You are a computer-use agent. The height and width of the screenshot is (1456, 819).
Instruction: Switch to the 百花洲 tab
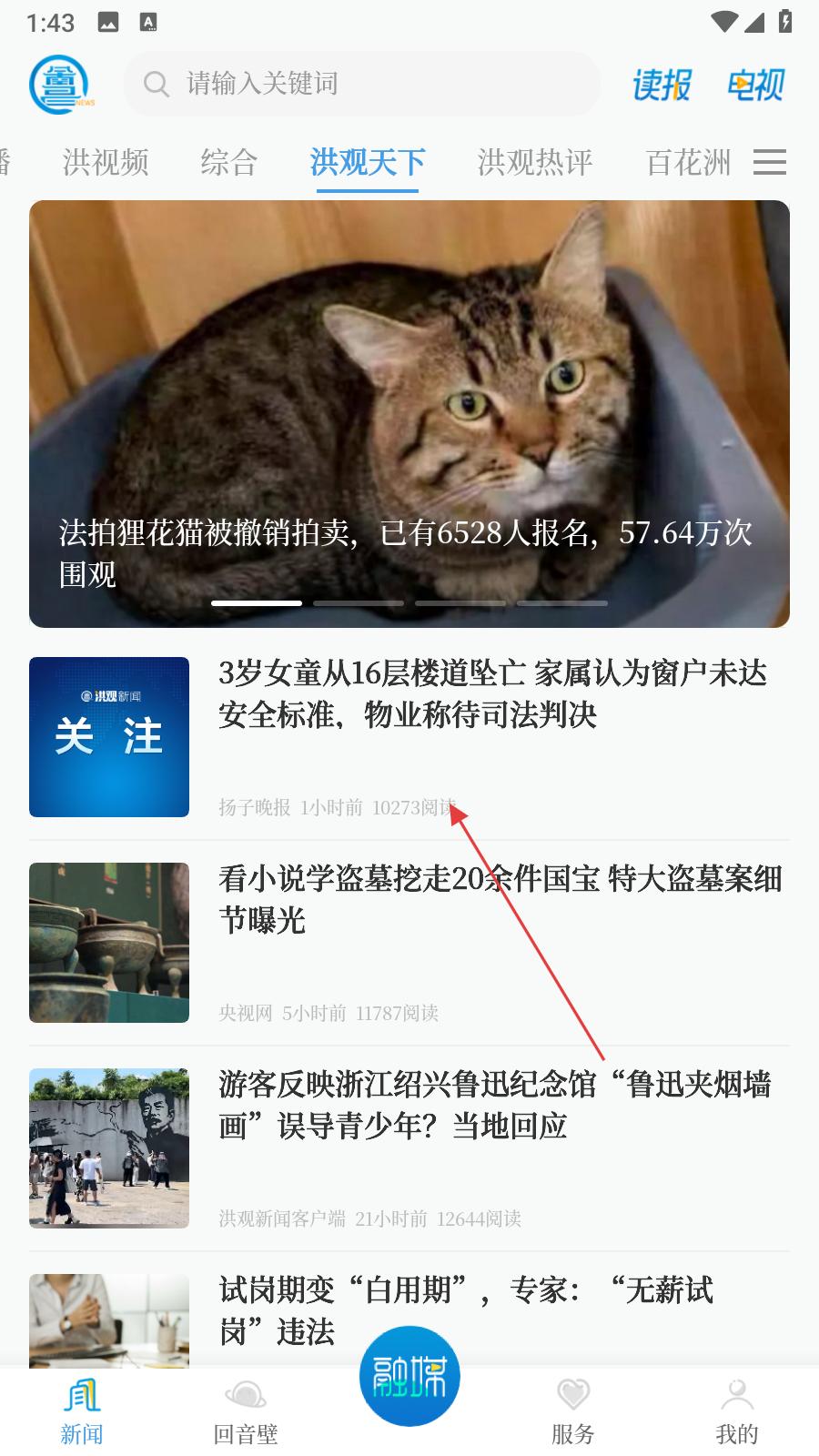(x=688, y=163)
